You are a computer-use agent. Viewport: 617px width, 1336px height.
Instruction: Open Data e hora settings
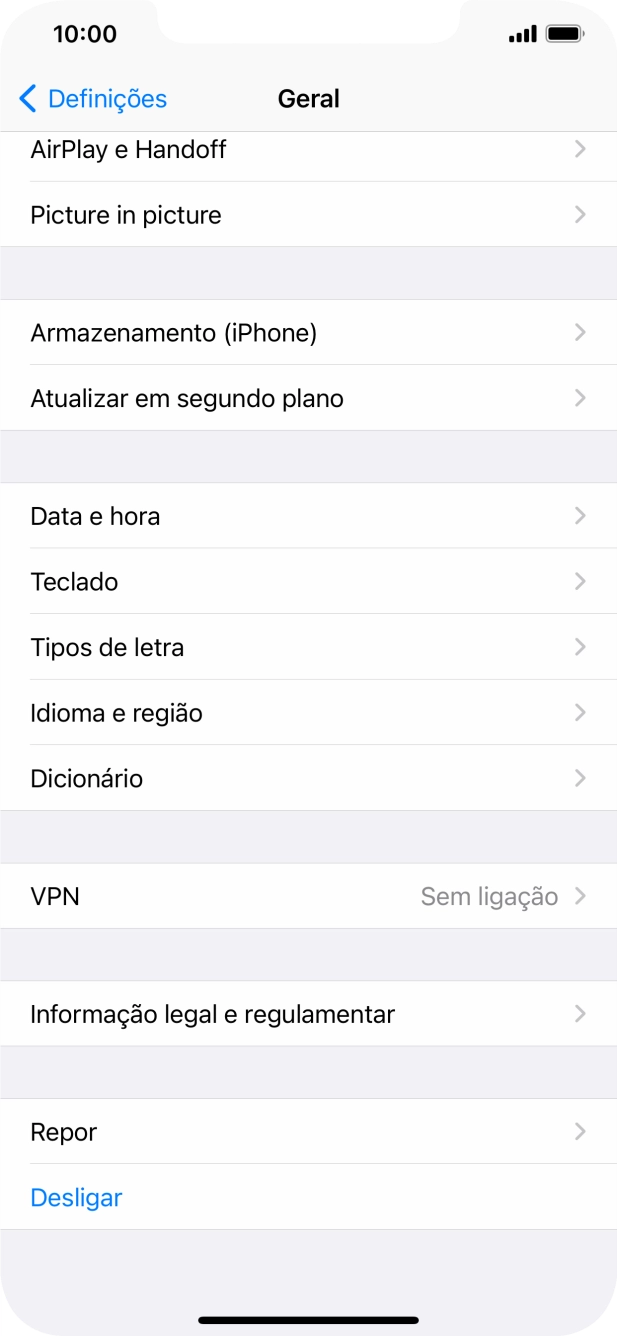pyautogui.click(x=308, y=516)
